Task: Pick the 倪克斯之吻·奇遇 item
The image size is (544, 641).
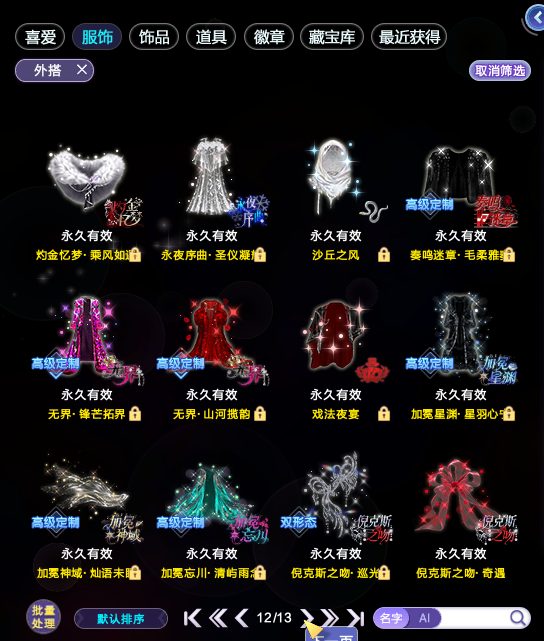Action: click(460, 516)
